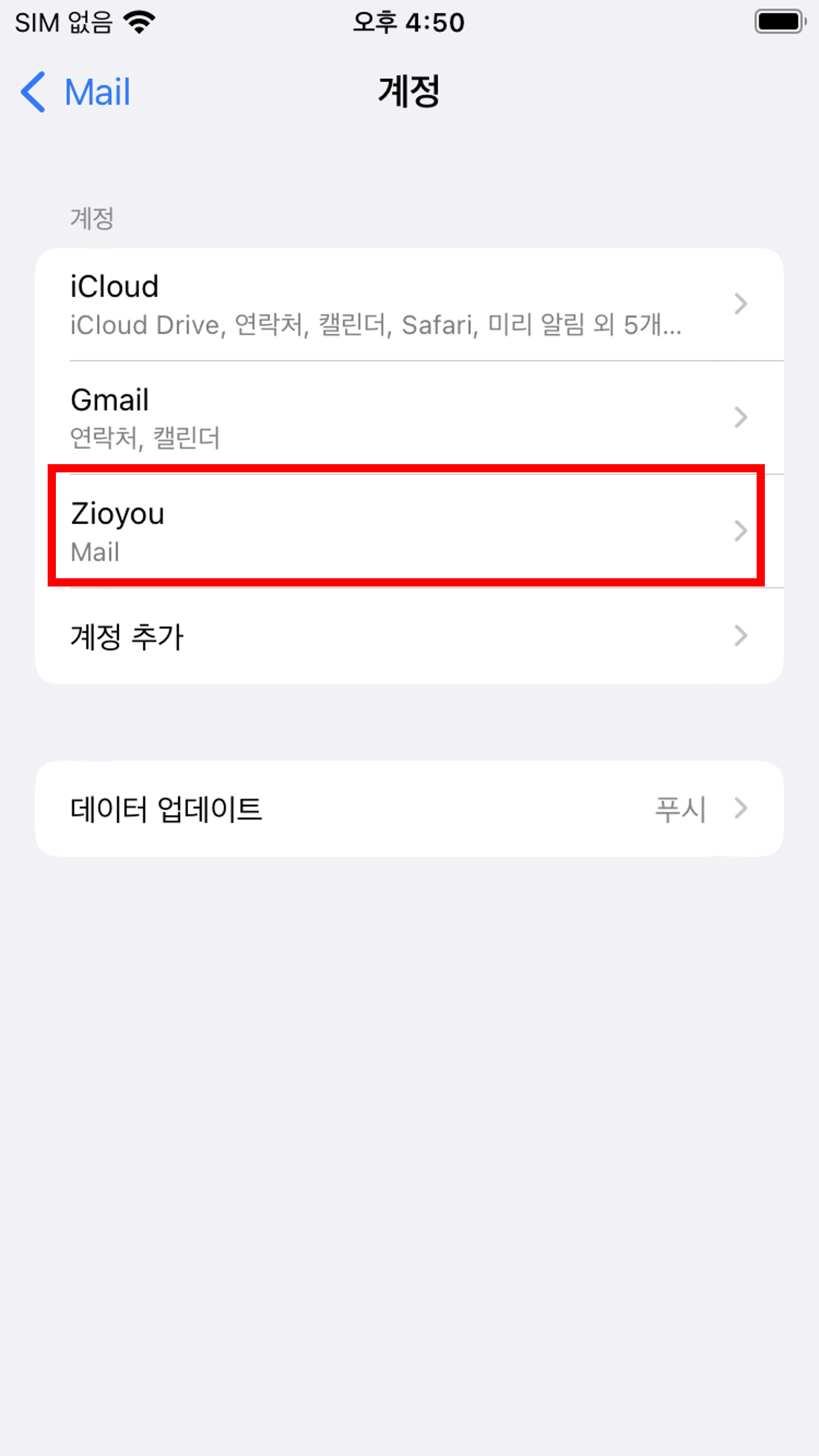Open the Gmail account settings
819x1456 pixels.
409,418
